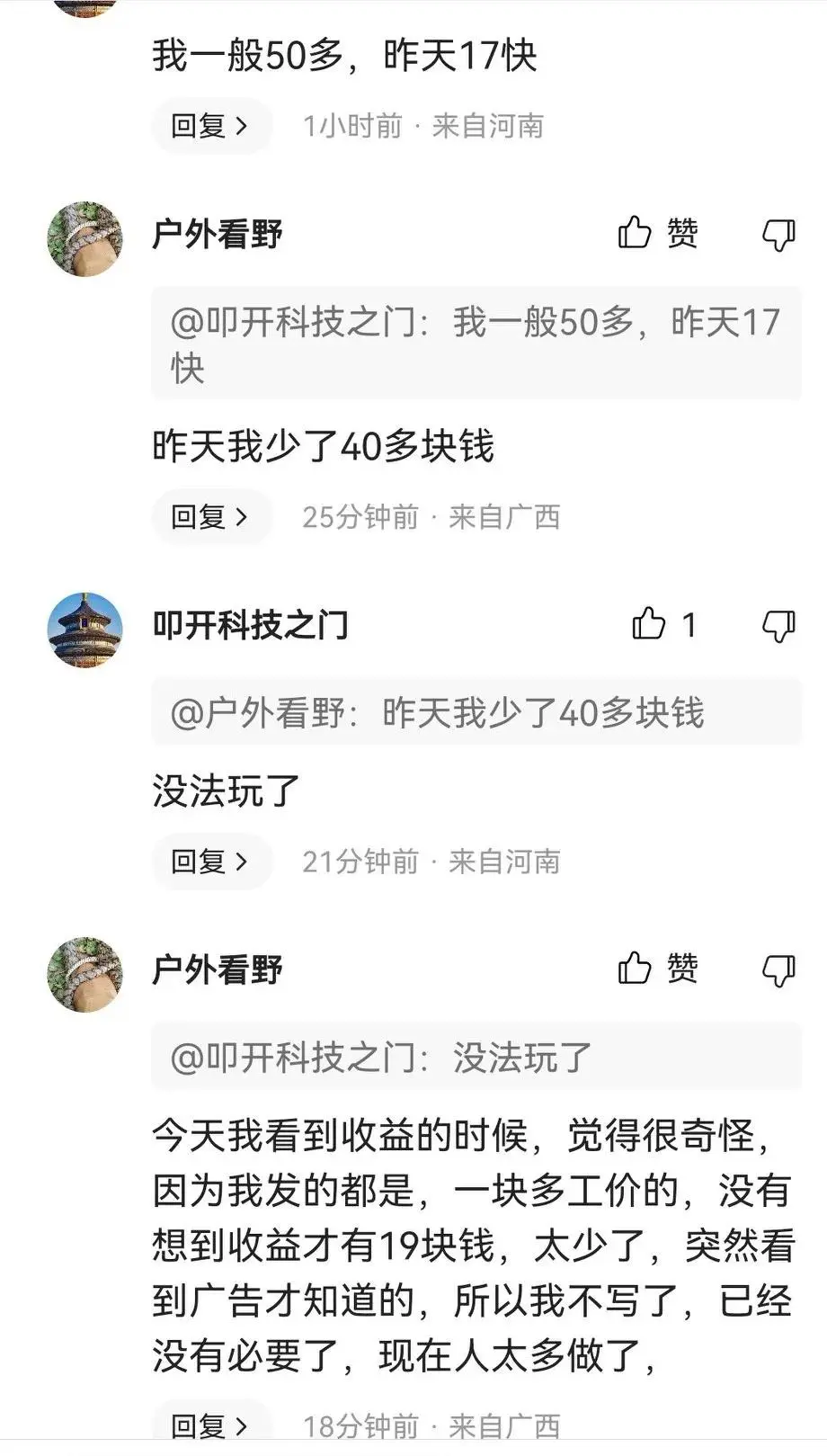The image size is (827, 1456).
Task: Reply to the comment posted 21分钟前
Action: [209, 862]
